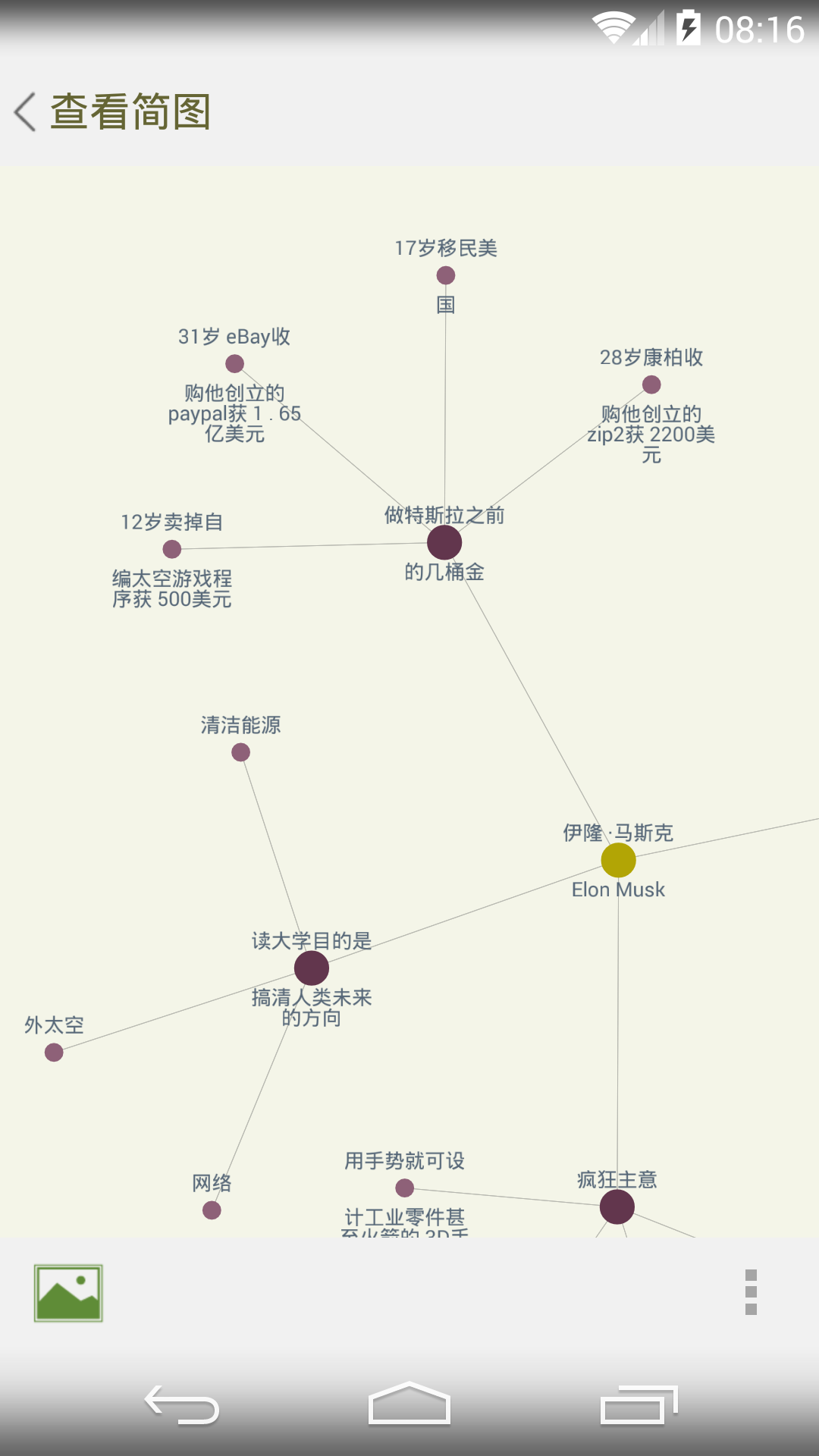Select the central 伊隆·马斯克 Elon Musk node
Image resolution: width=819 pixels, height=1456 pixels.
618,860
